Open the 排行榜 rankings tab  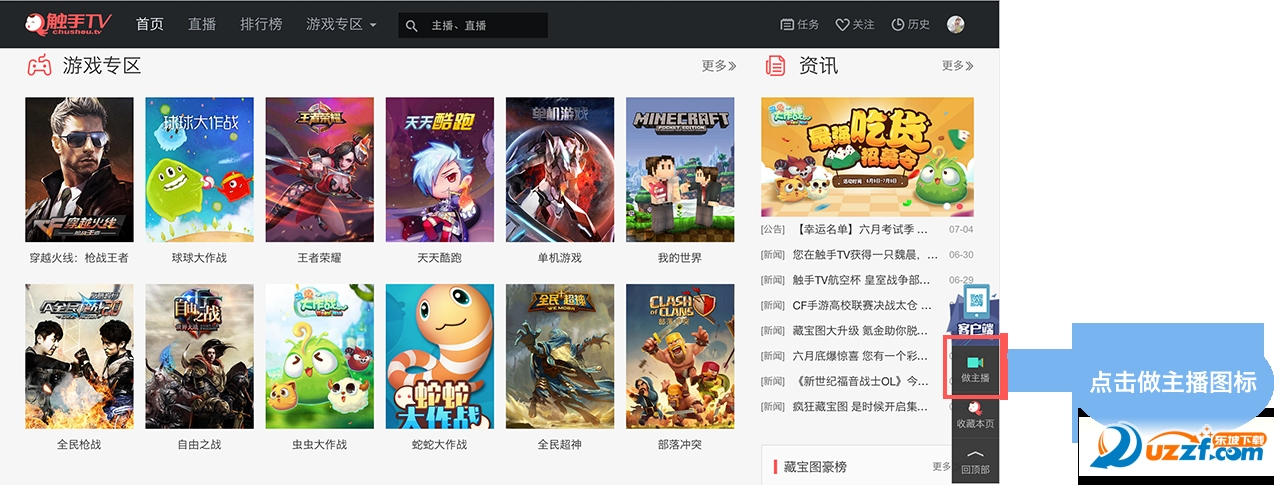(x=261, y=24)
